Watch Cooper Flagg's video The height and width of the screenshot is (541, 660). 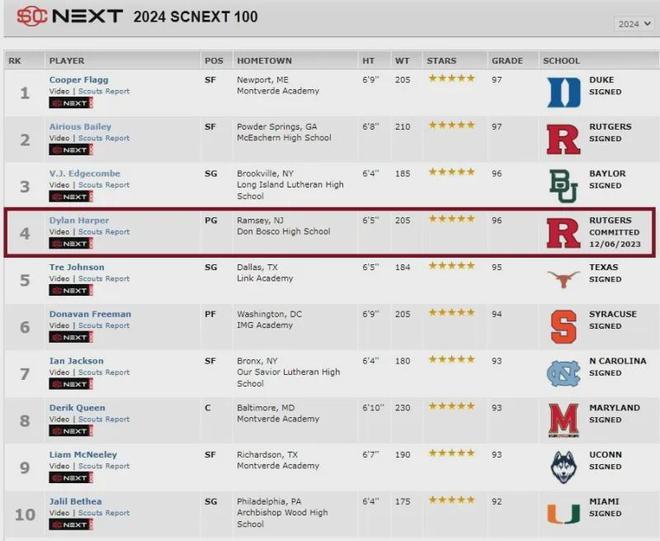[59, 91]
